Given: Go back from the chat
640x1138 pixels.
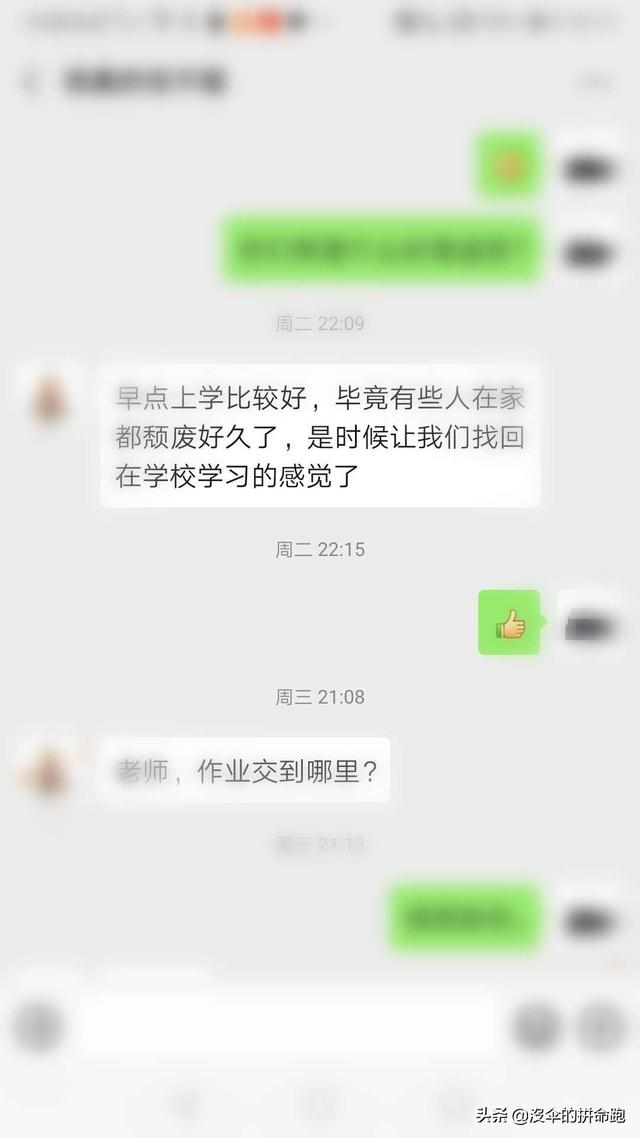Looking at the screenshot, I should click(30, 81).
